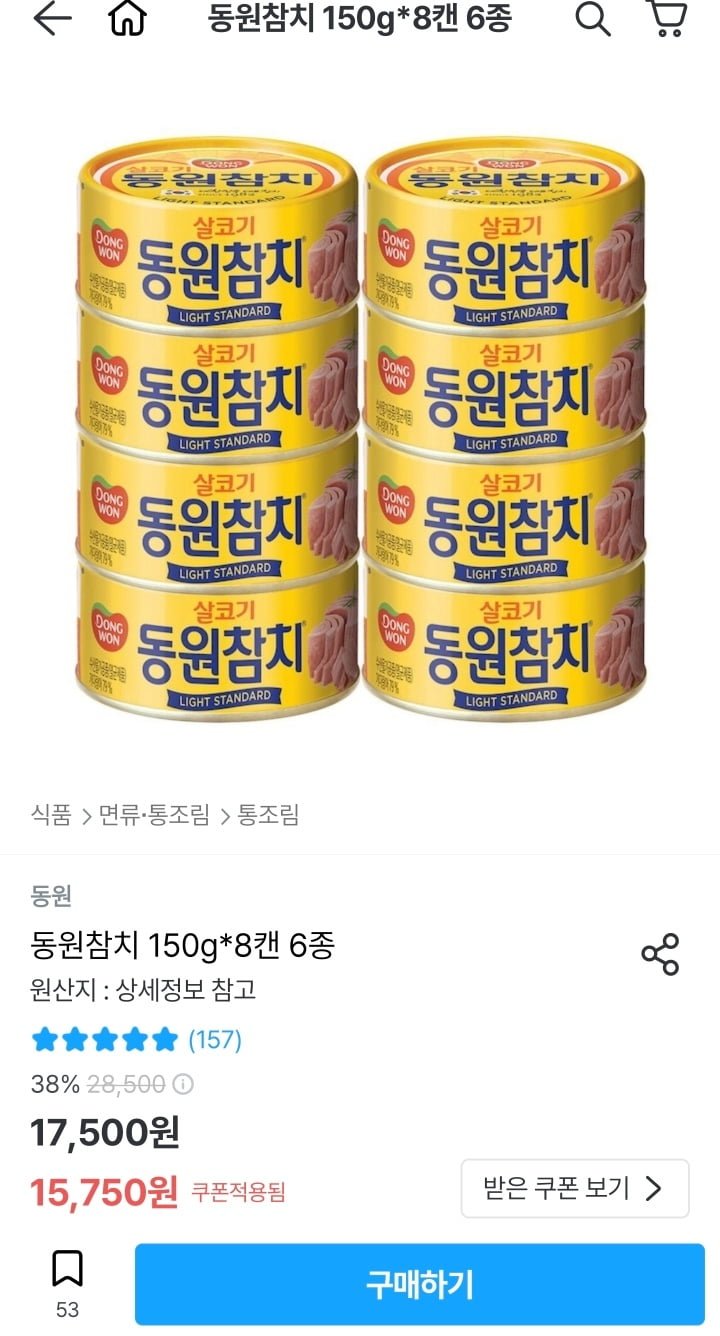The height and width of the screenshot is (1336, 720).
Task: Tap 받은 쿠폰 보기 button
Action: pos(574,1188)
